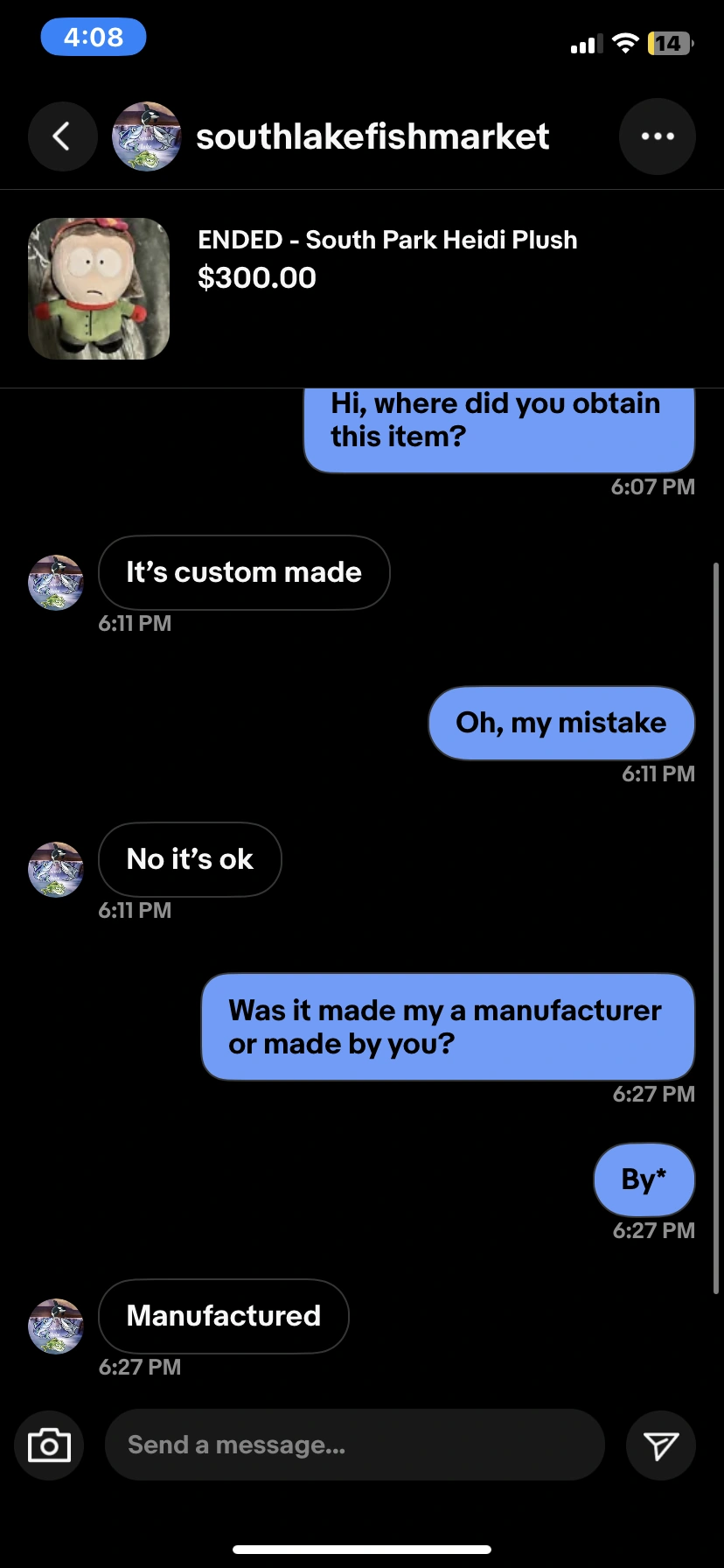This screenshot has width=724, height=1568.
Task: Tap the paper plane send icon
Action: (x=661, y=1445)
